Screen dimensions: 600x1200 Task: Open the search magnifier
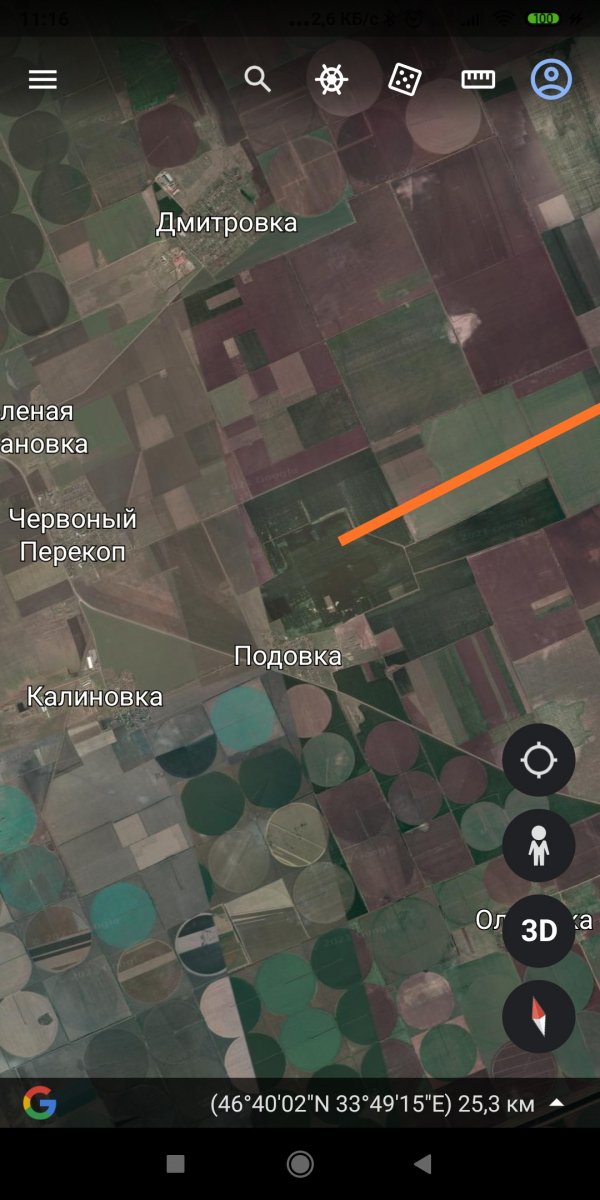click(x=258, y=80)
